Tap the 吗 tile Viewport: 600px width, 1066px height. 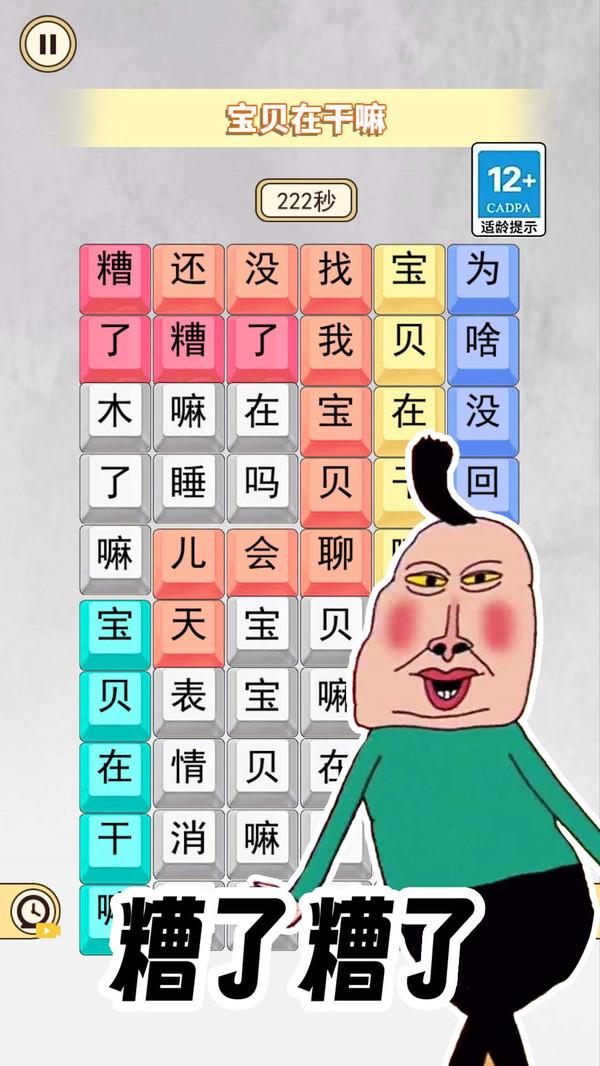coord(262,484)
